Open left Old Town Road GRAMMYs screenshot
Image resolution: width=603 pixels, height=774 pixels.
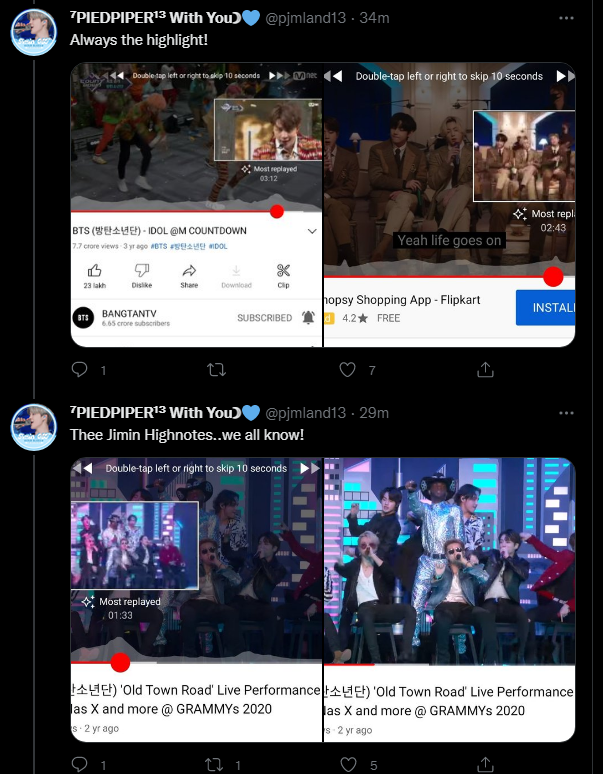tap(196, 600)
